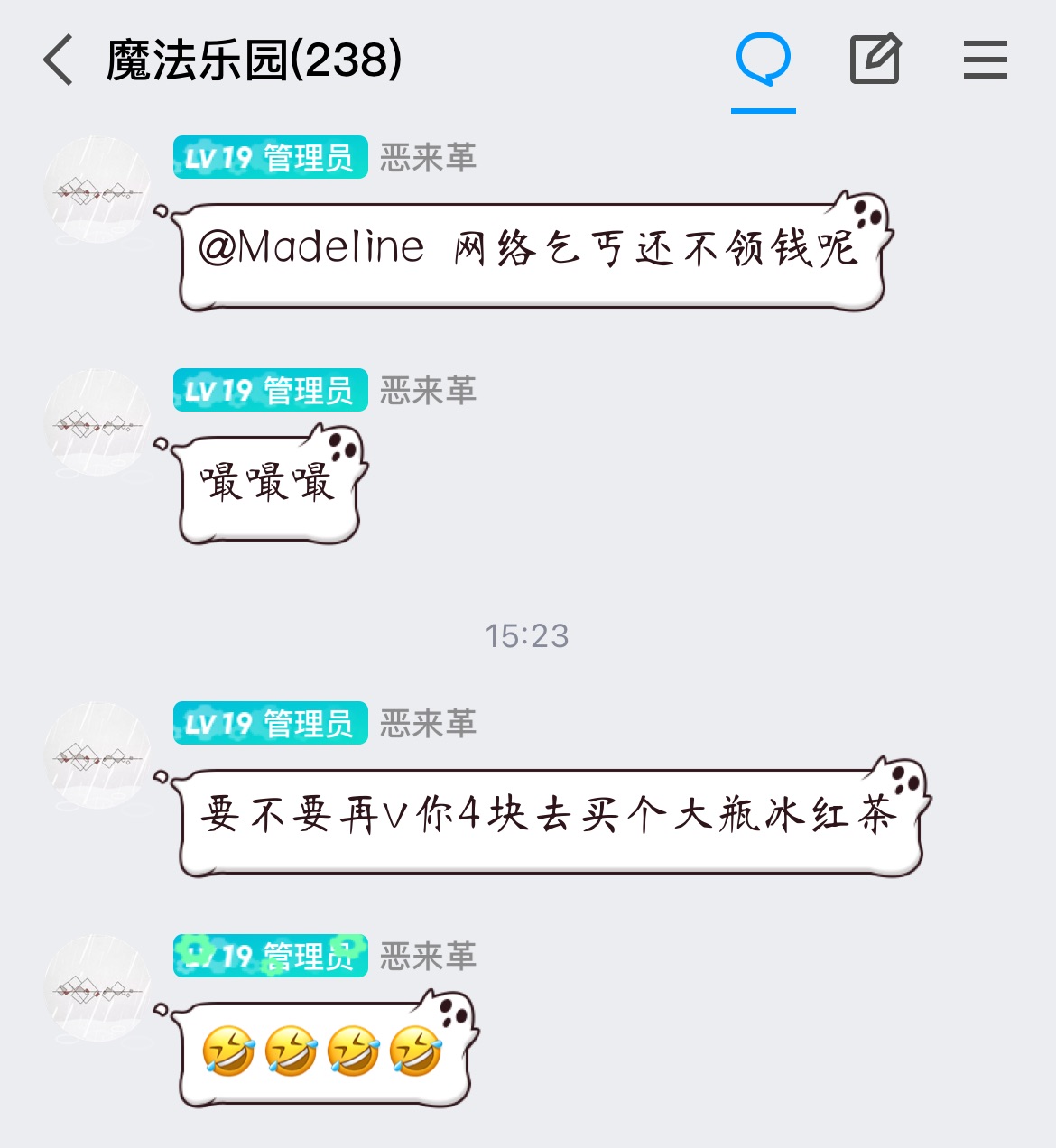Go back from 魔法乐园 group chat
Screen dimensions: 1056x1148
tap(59, 60)
